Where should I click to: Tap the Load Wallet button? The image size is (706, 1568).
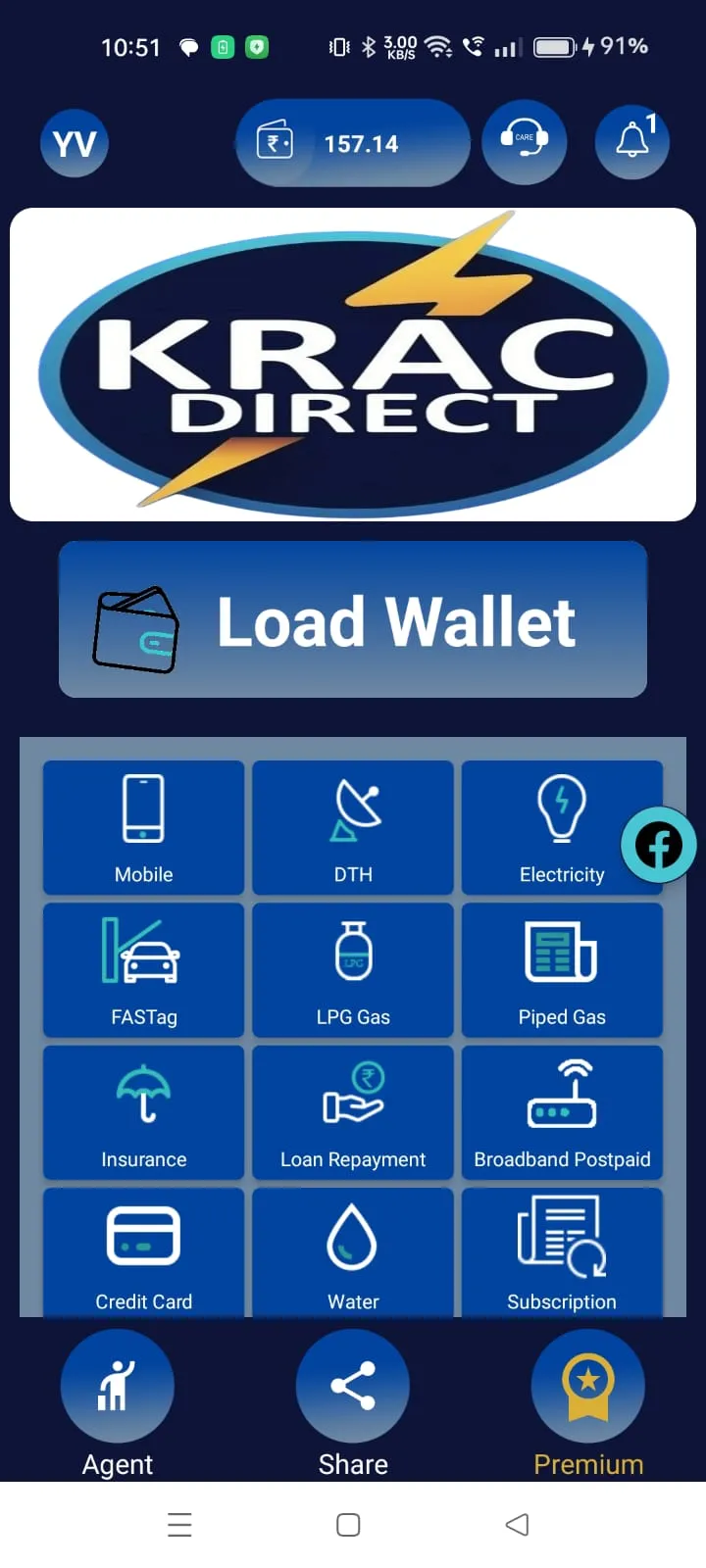click(x=353, y=620)
